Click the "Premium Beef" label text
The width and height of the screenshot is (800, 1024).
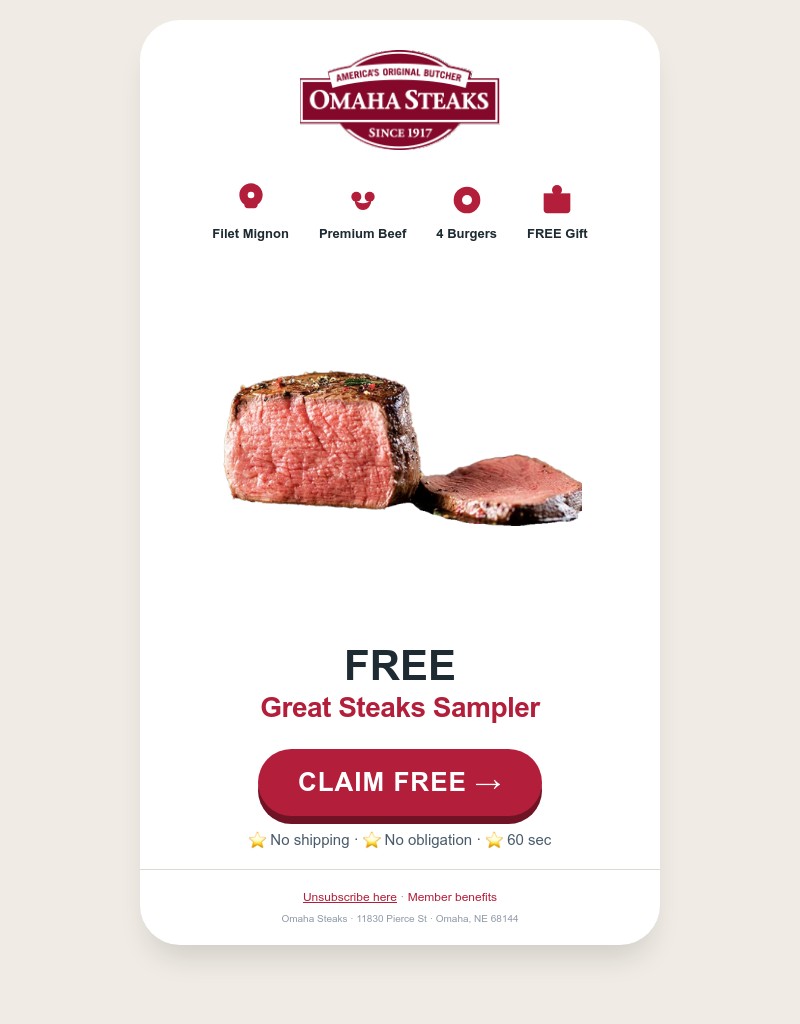tap(362, 233)
